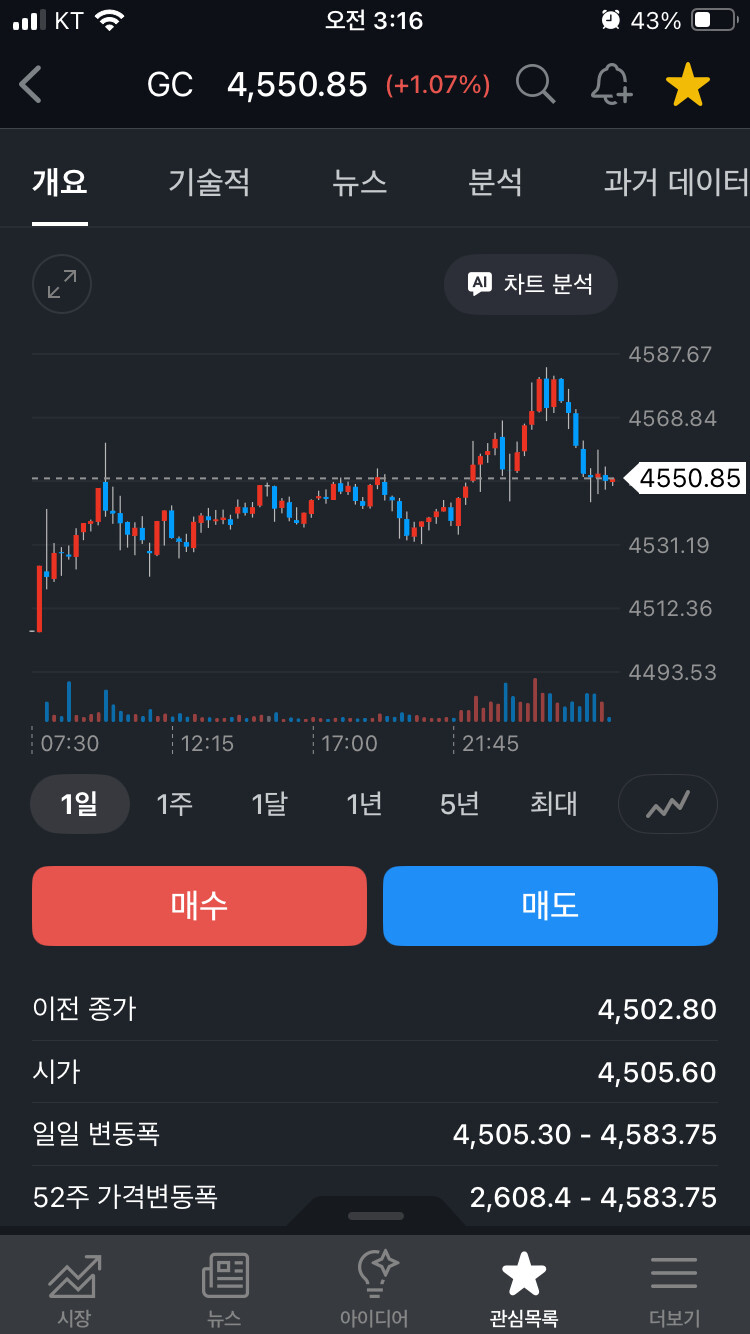Select the 최대 chart range
The width and height of the screenshot is (750, 1334).
[553, 803]
